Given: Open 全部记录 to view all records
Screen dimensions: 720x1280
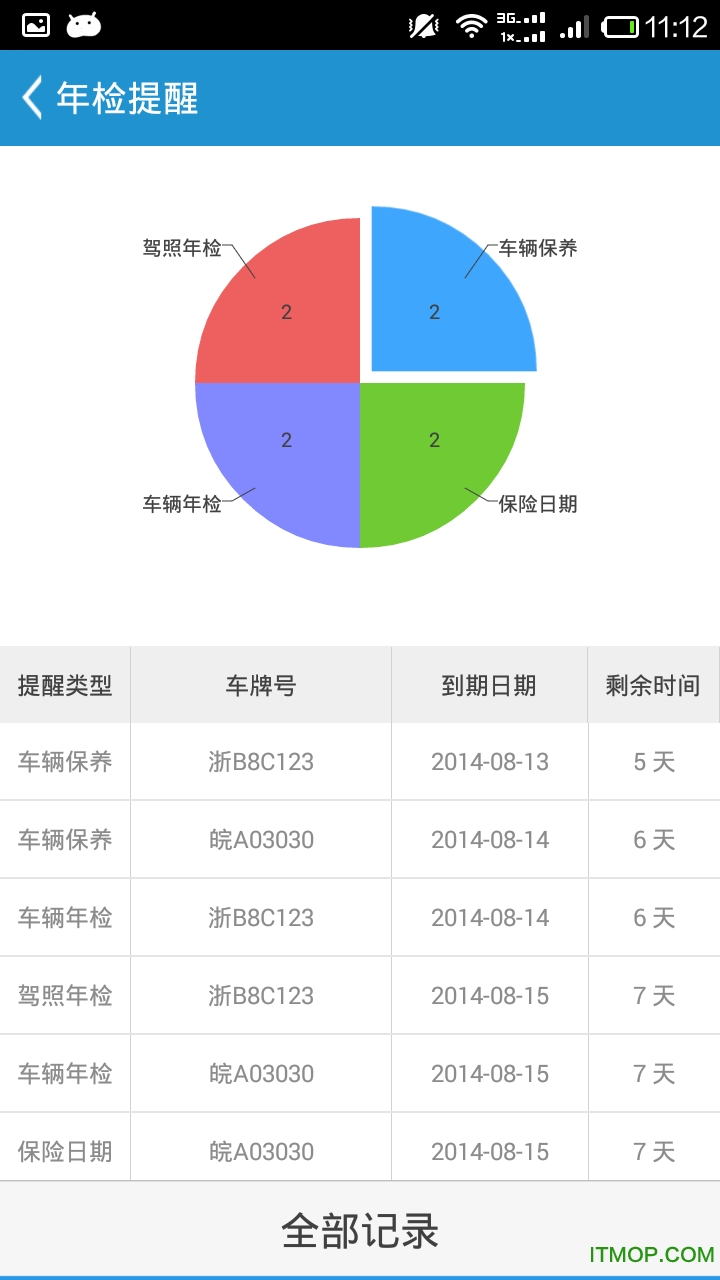Looking at the screenshot, I should 360,1230.
